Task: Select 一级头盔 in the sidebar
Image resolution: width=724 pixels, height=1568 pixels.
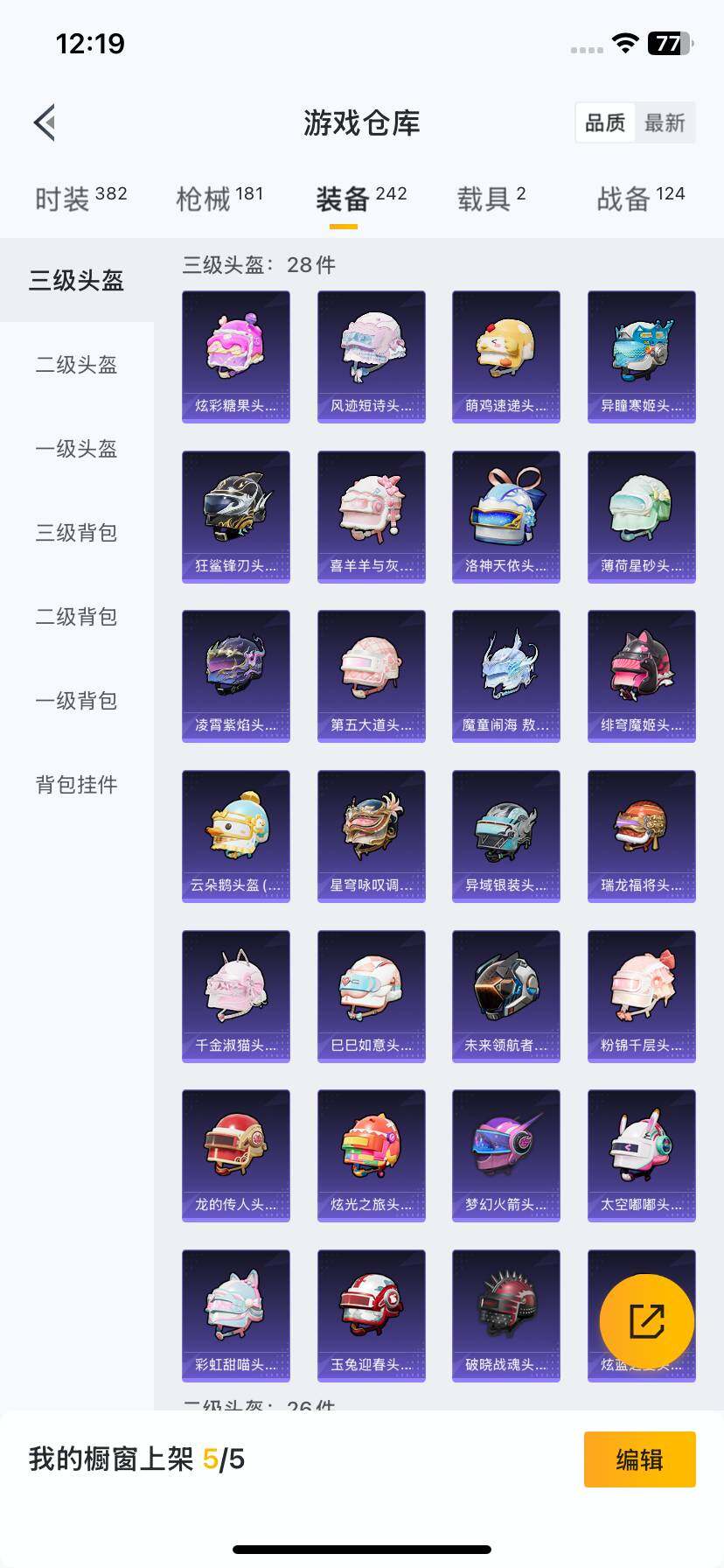Action: [76, 449]
